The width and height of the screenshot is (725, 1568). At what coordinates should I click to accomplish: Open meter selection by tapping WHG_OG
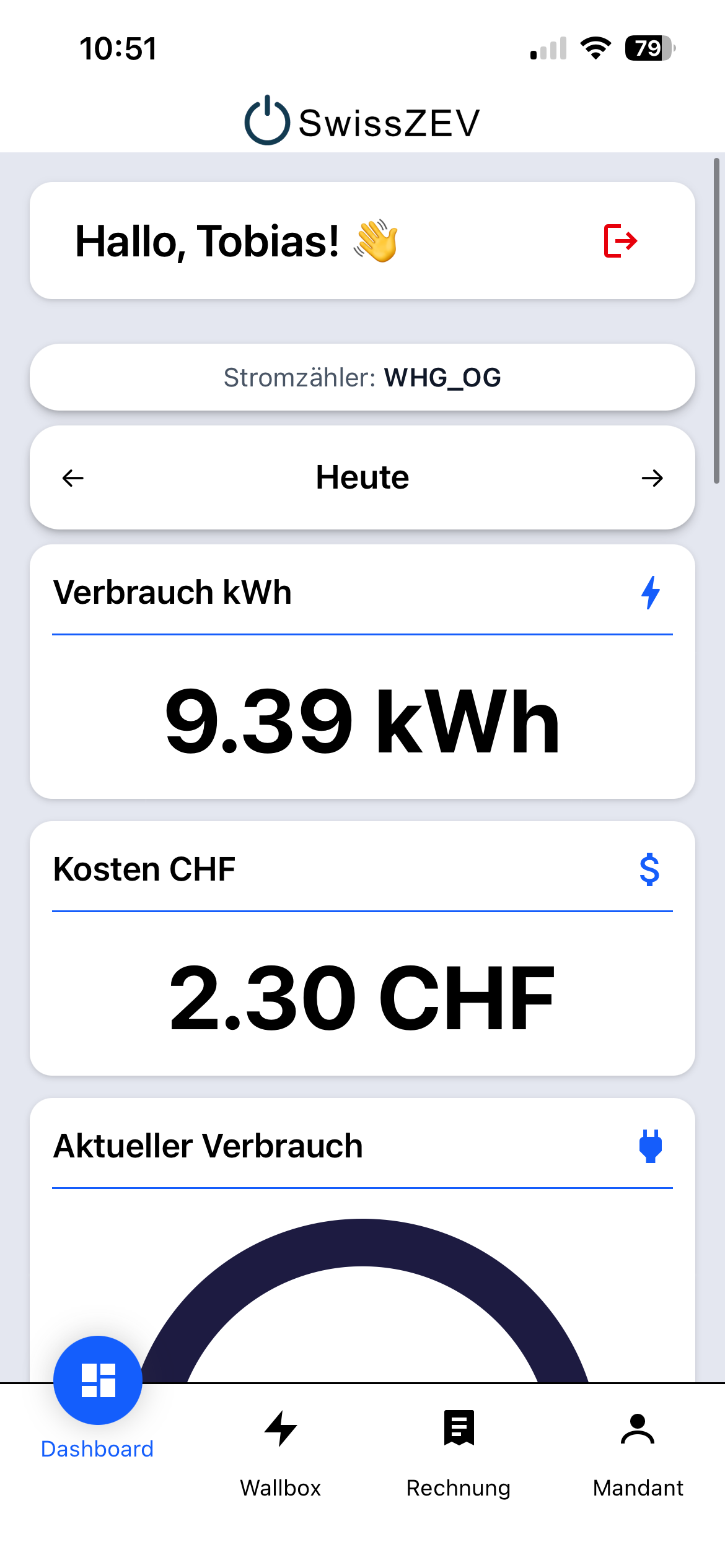[x=442, y=378]
